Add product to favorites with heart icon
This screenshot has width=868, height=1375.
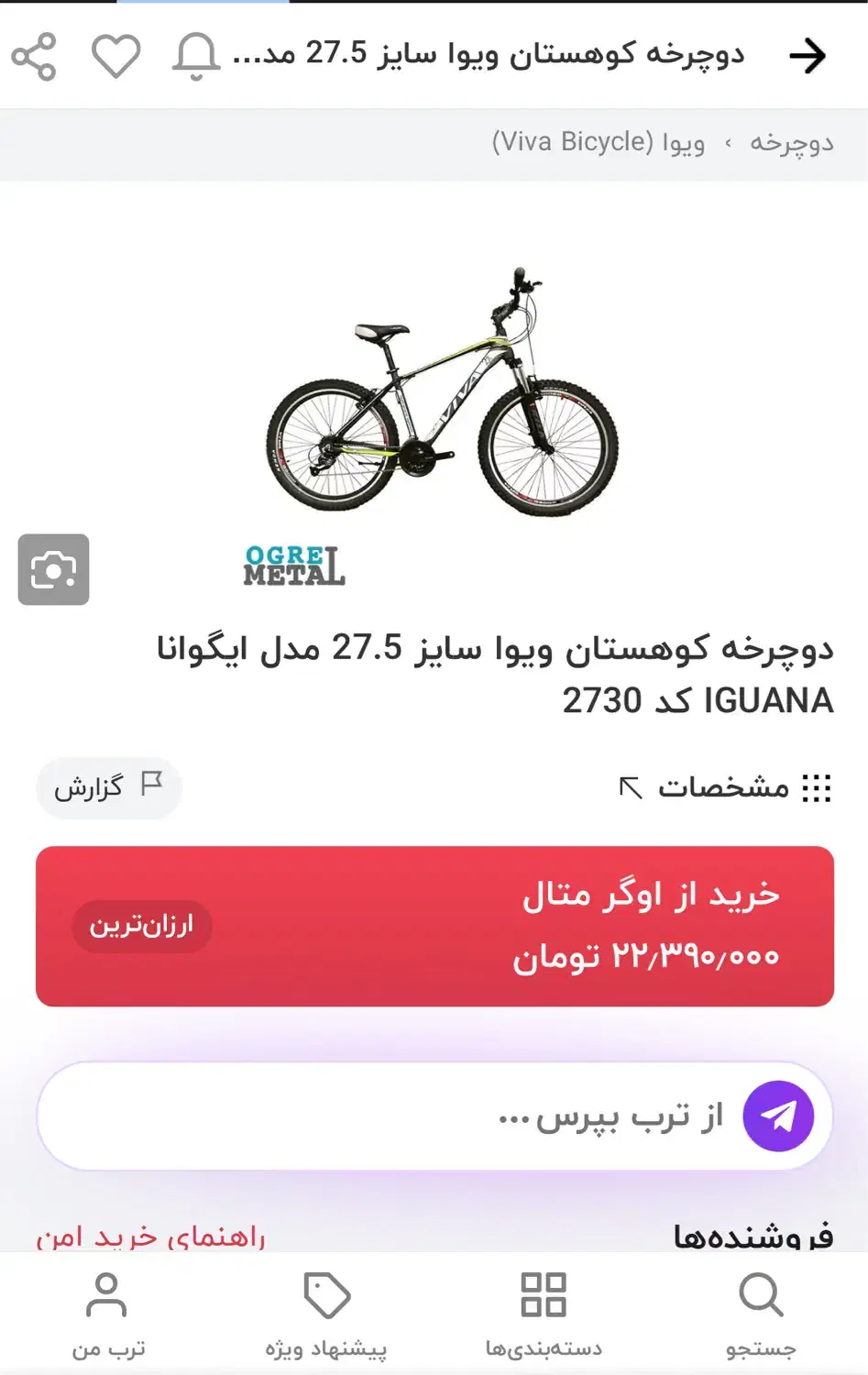tap(115, 55)
